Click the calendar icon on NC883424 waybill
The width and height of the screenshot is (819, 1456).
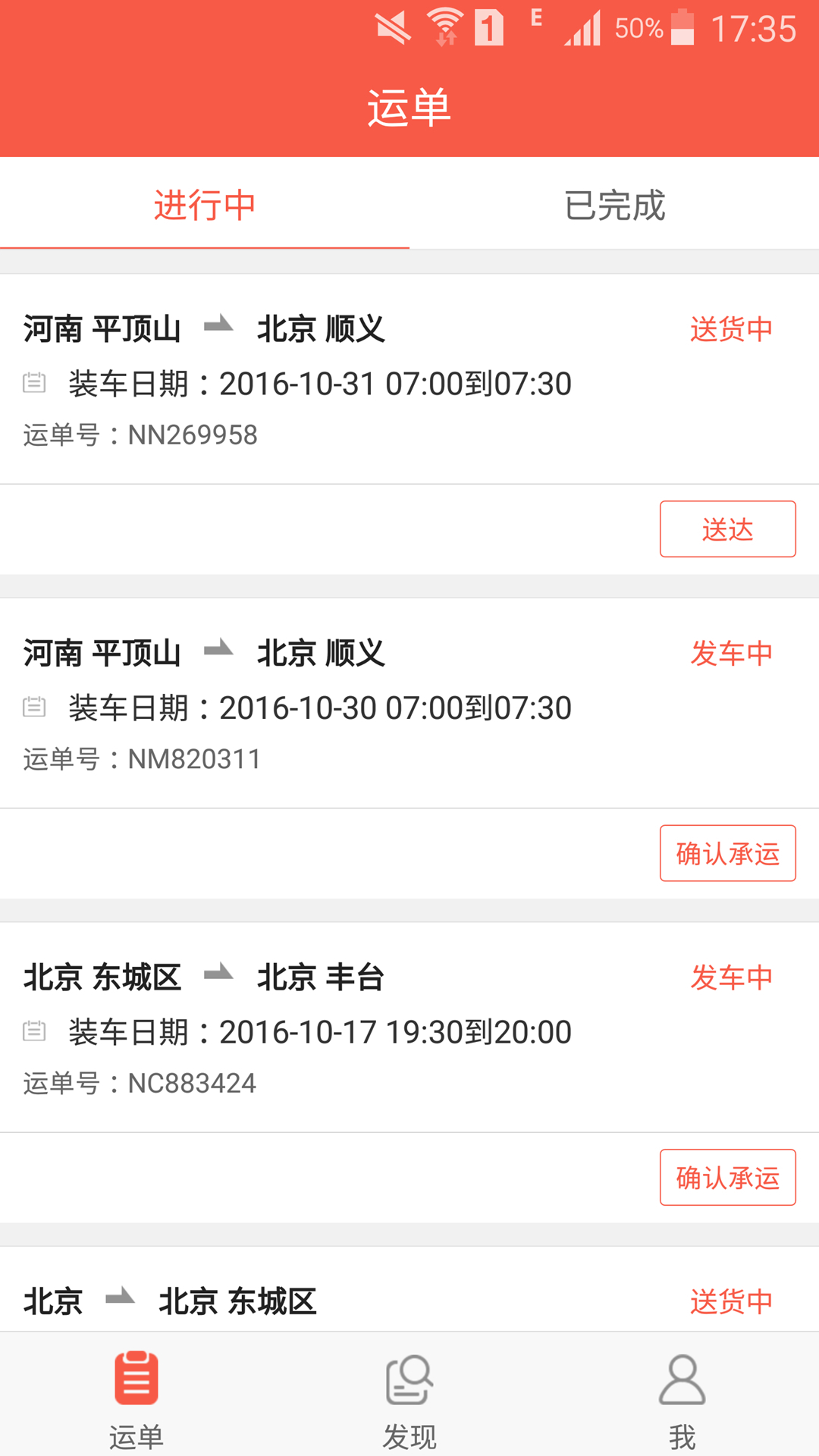point(34,1031)
